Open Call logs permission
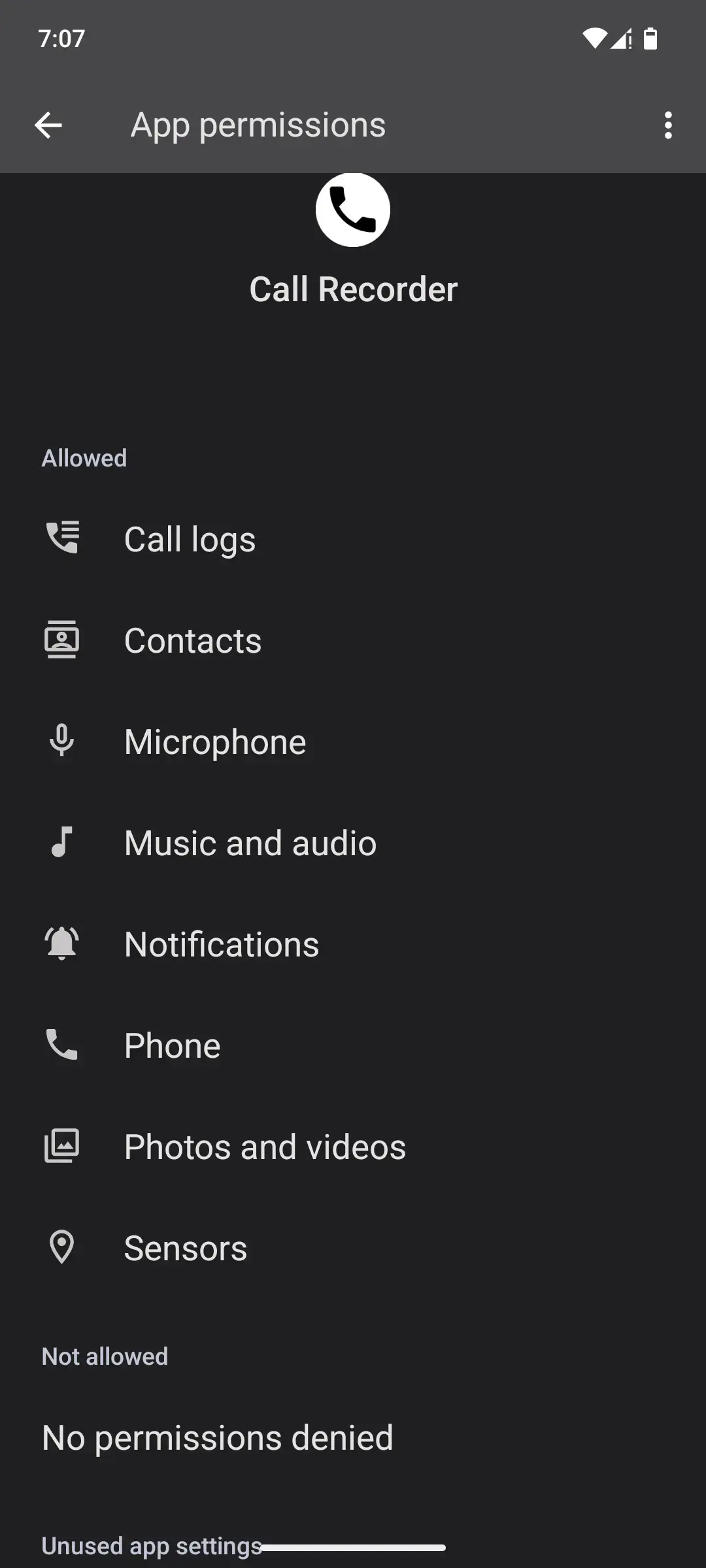 click(x=353, y=538)
